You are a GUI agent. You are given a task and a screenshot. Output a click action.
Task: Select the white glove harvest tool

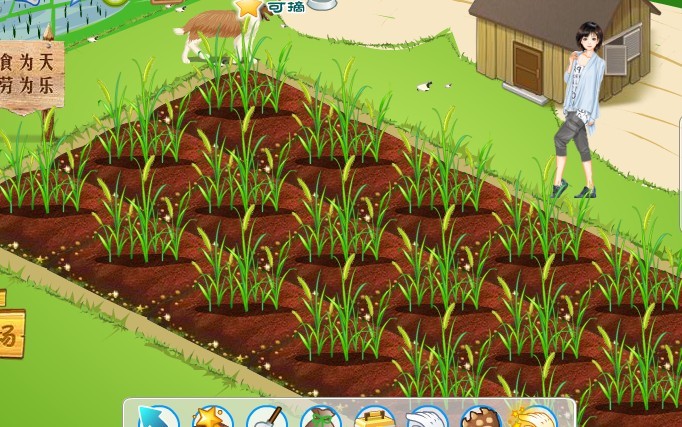coord(426,417)
